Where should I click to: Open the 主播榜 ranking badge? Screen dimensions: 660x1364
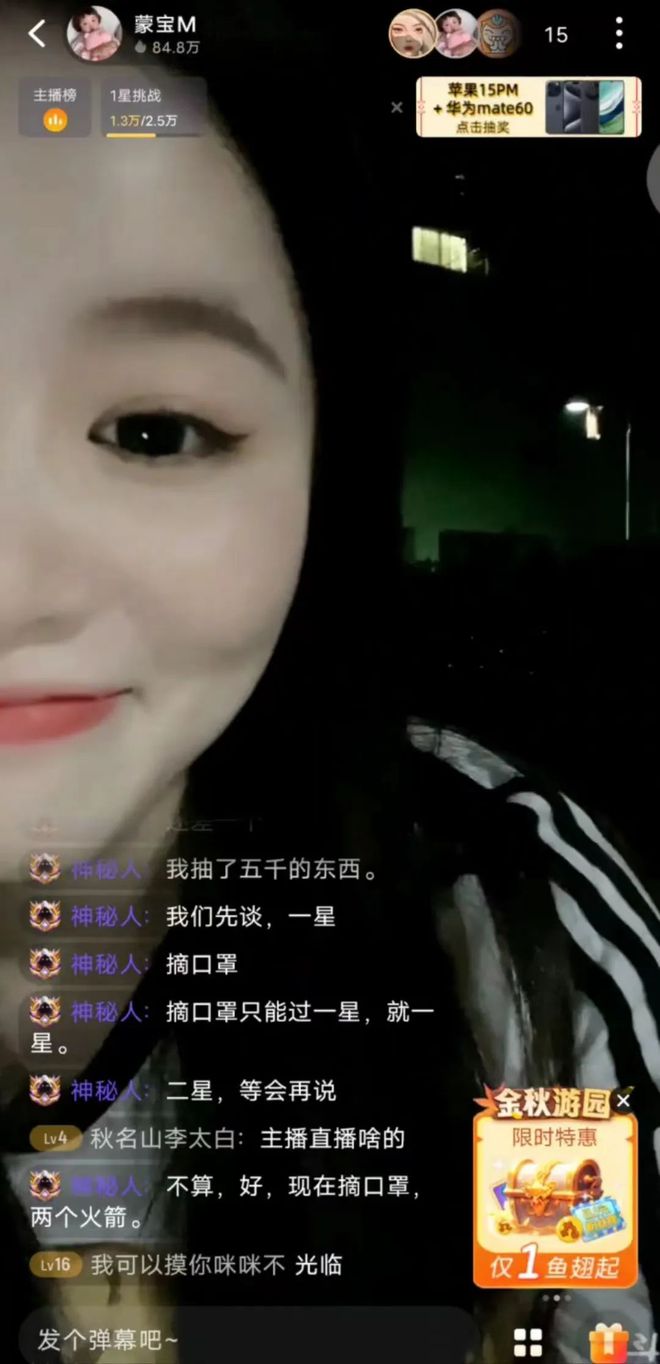tap(55, 107)
